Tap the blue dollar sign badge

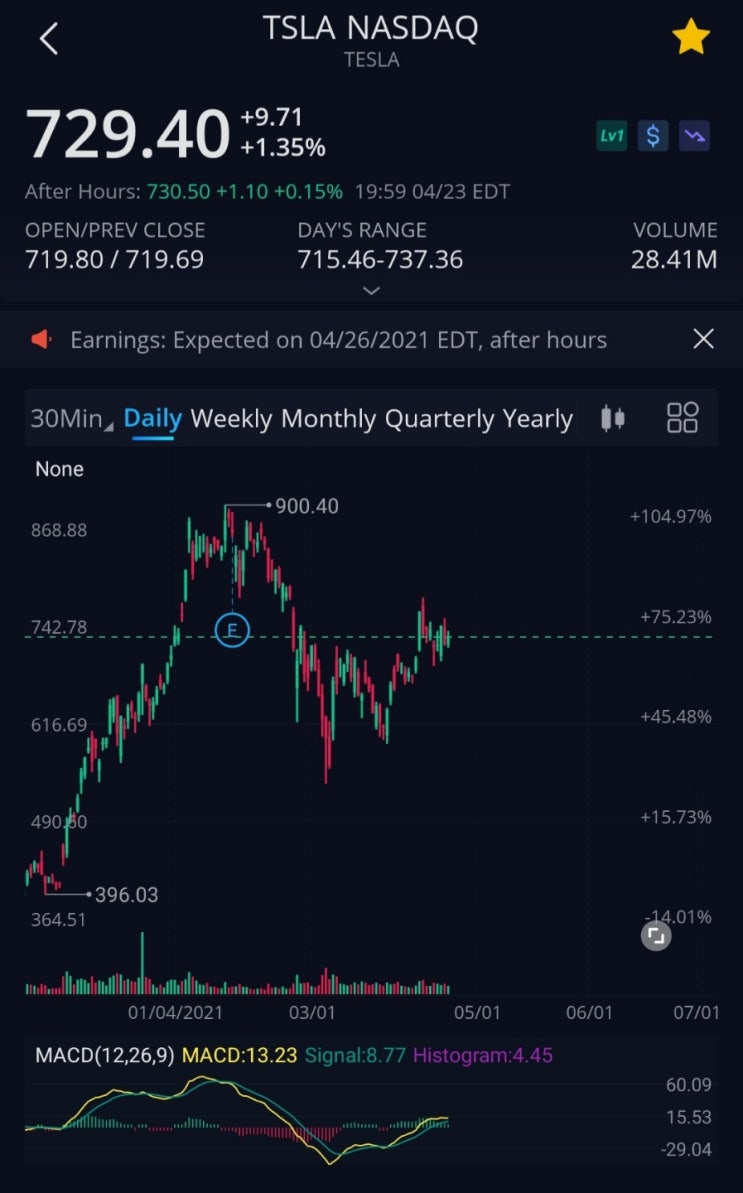coord(653,136)
